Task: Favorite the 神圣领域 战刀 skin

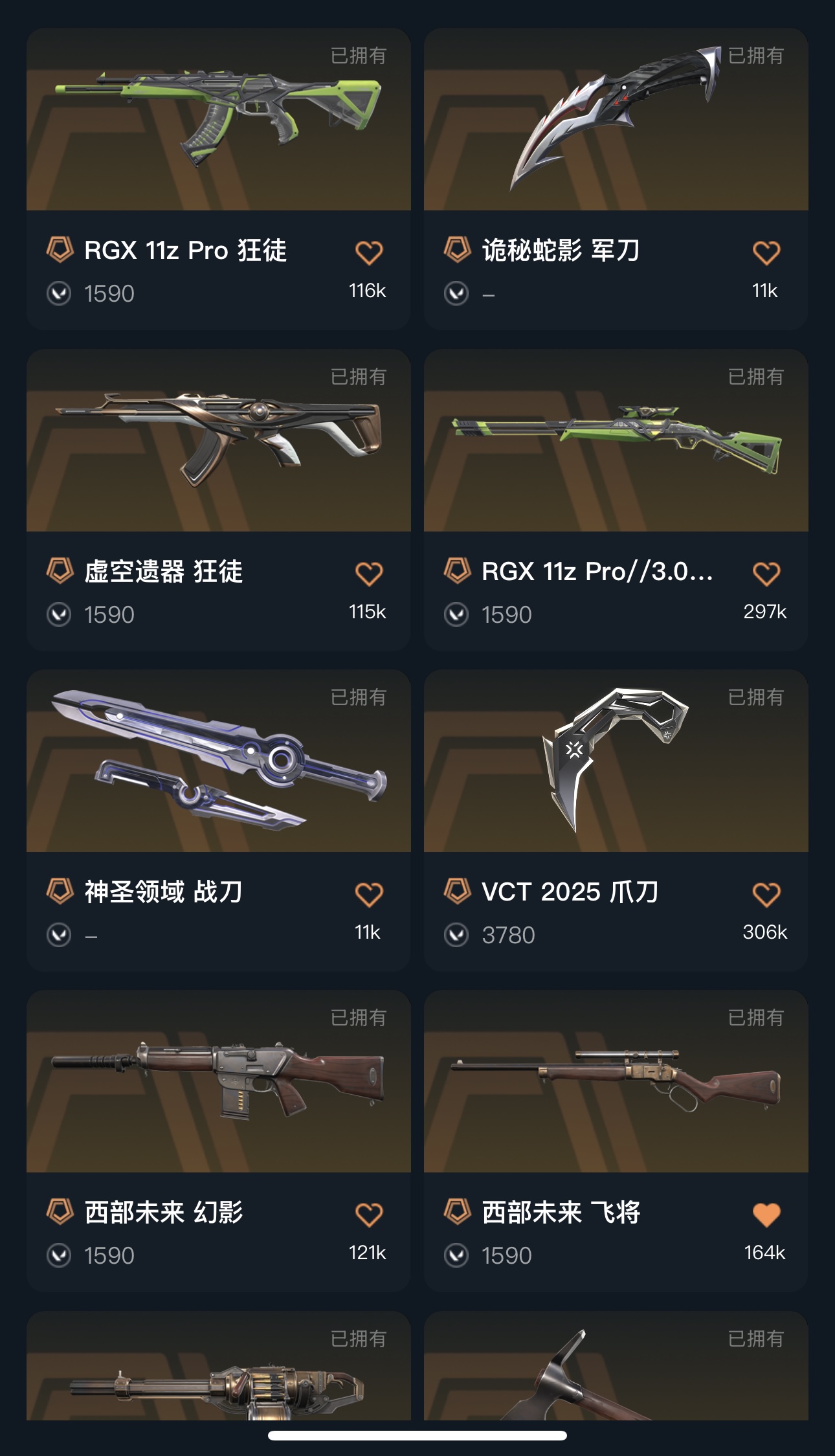Action: [x=369, y=895]
